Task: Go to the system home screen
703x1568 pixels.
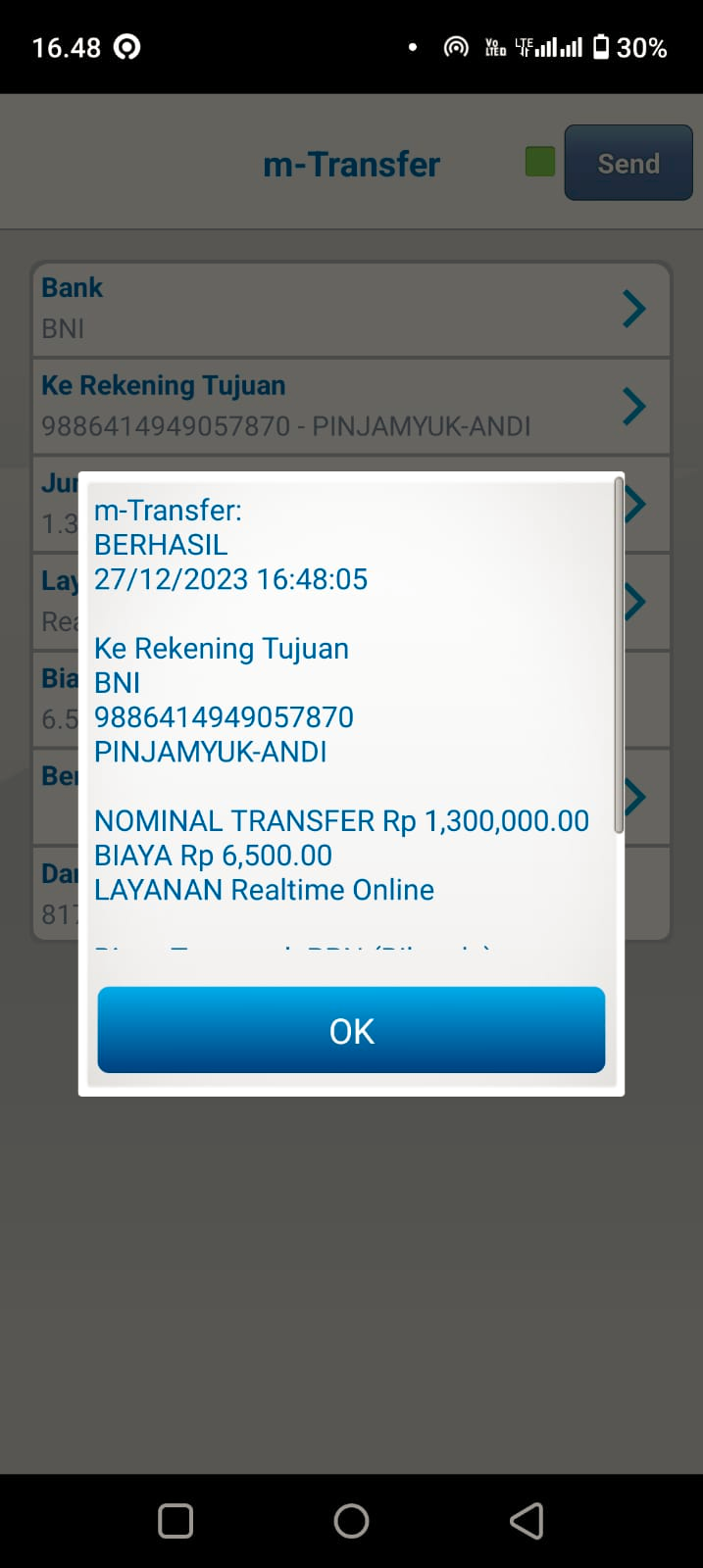Action: tap(351, 1521)
